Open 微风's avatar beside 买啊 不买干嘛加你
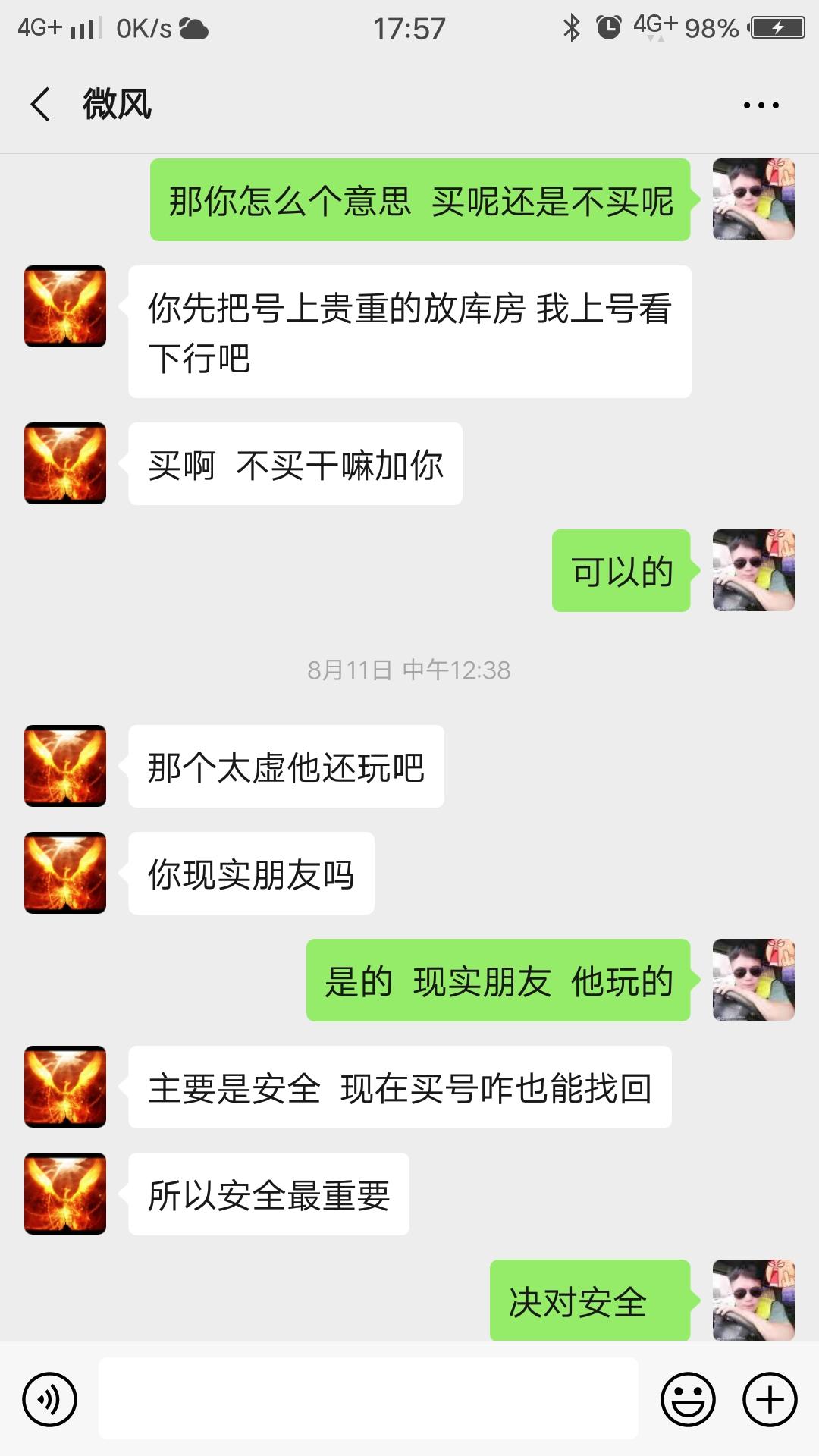This screenshot has width=819, height=1456. coord(65,463)
